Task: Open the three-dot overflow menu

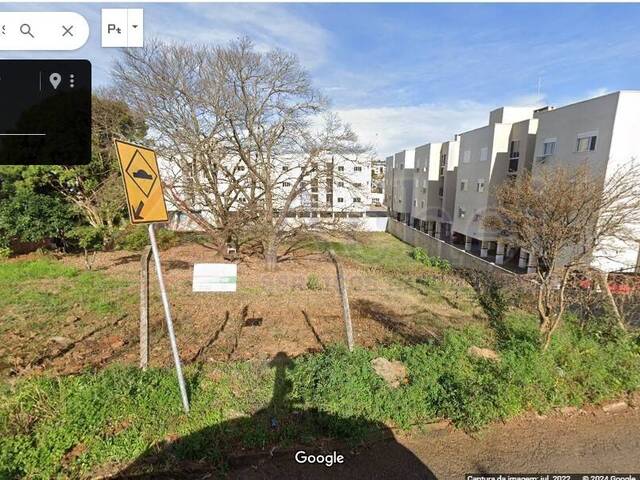Action: click(71, 81)
